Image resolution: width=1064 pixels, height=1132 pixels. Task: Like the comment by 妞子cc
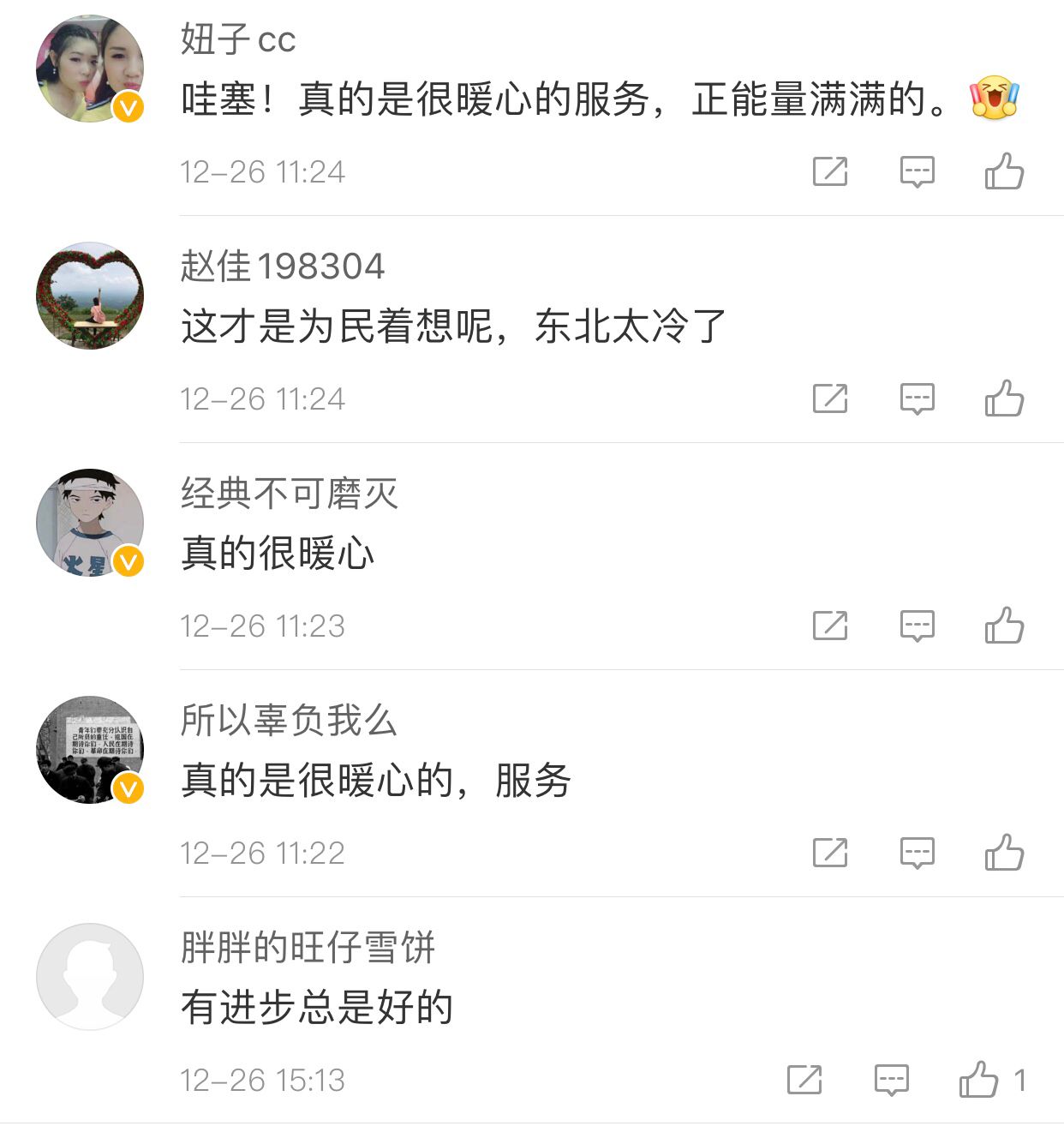tap(1004, 171)
